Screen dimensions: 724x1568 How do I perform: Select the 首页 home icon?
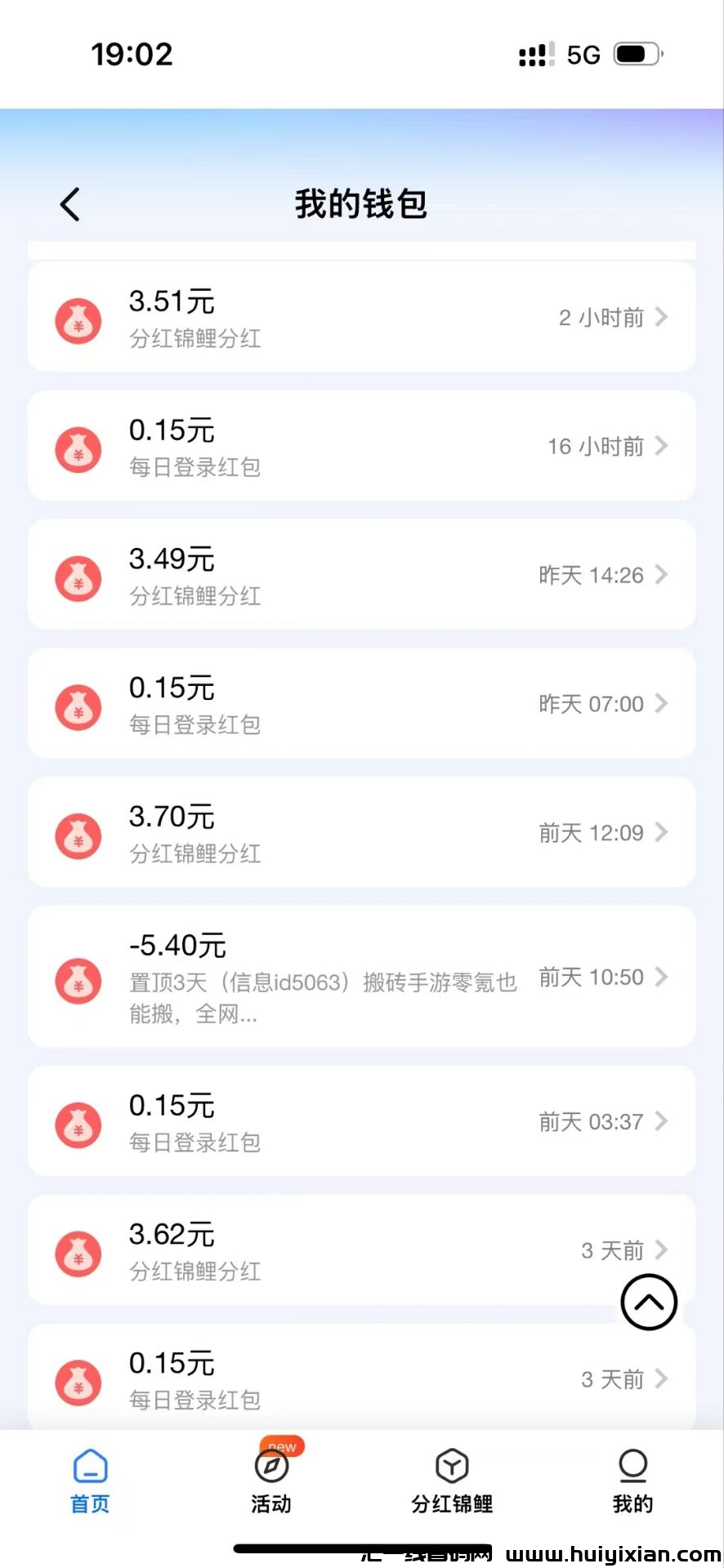89,1468
